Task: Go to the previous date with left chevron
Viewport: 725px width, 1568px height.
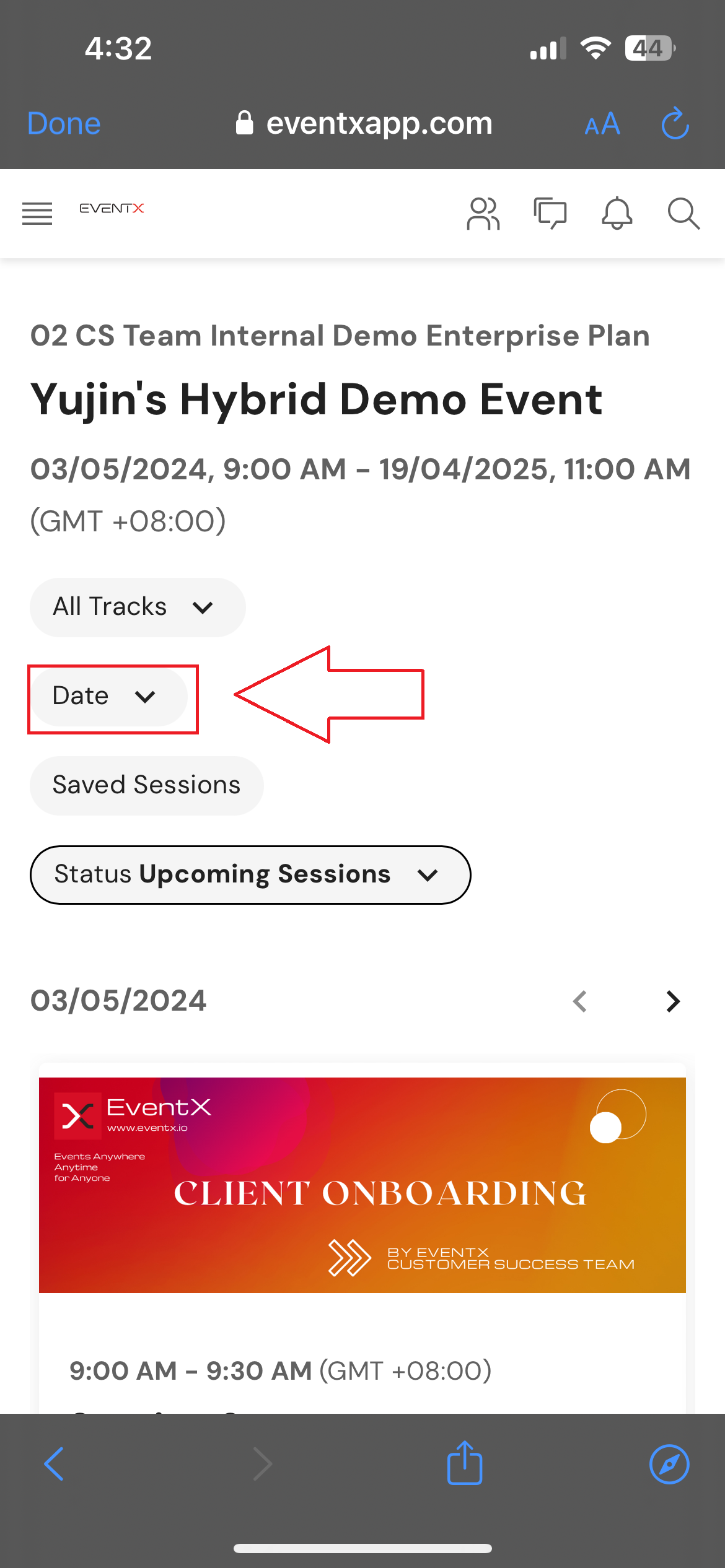Action: click(580, 1001)
